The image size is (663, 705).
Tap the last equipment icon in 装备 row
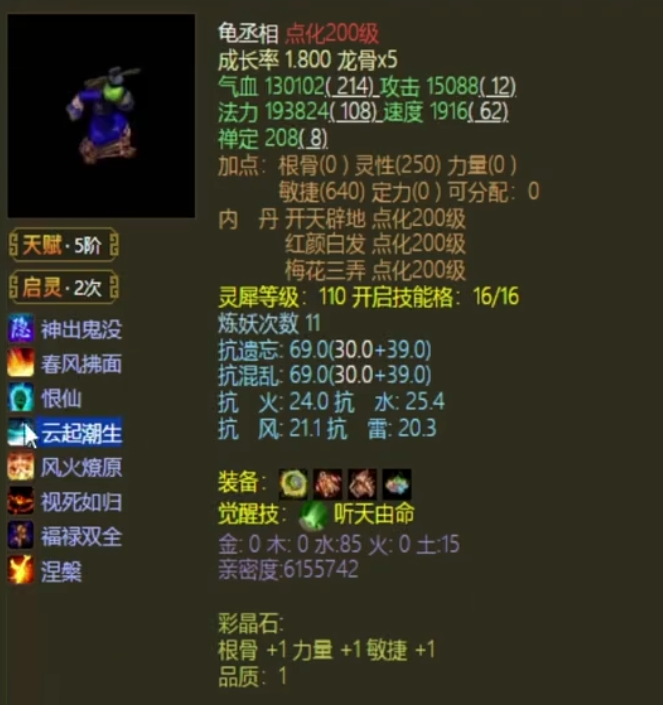397,484
